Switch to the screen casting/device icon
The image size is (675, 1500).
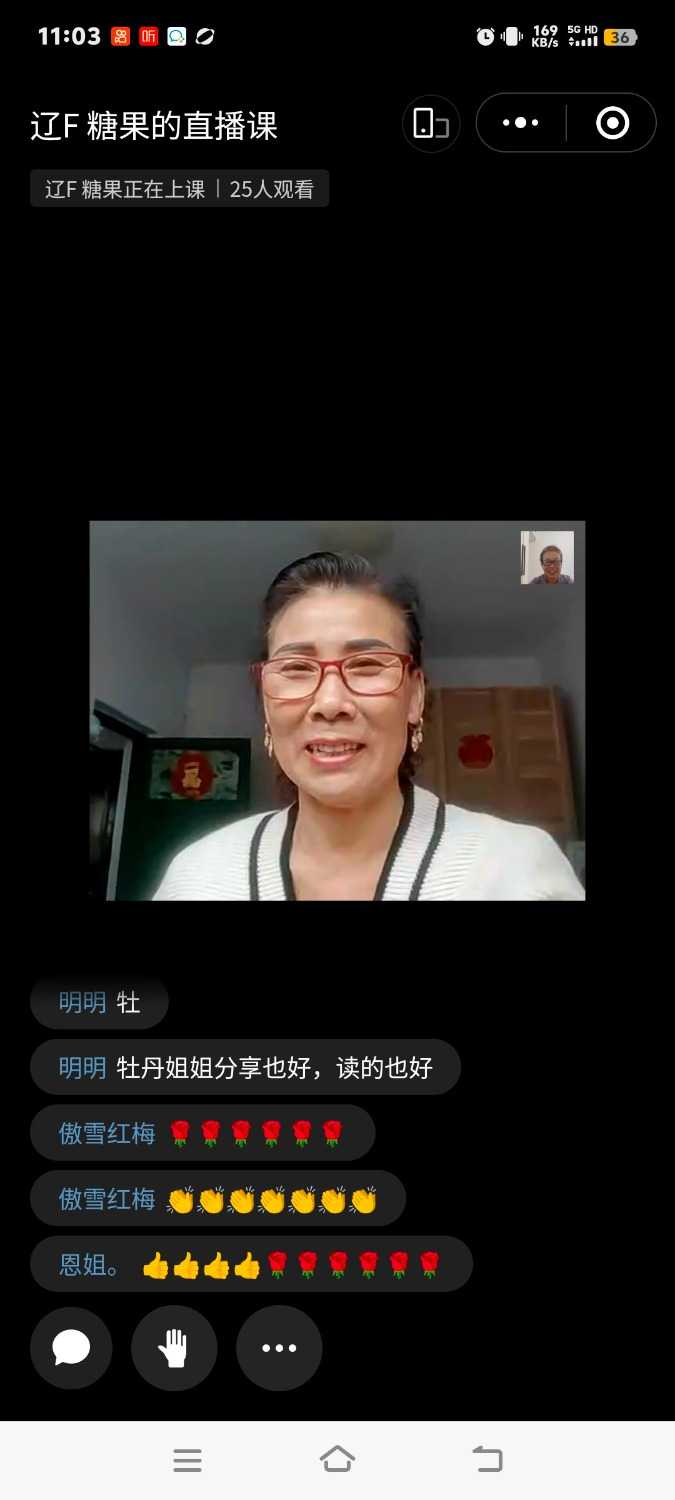431,124
